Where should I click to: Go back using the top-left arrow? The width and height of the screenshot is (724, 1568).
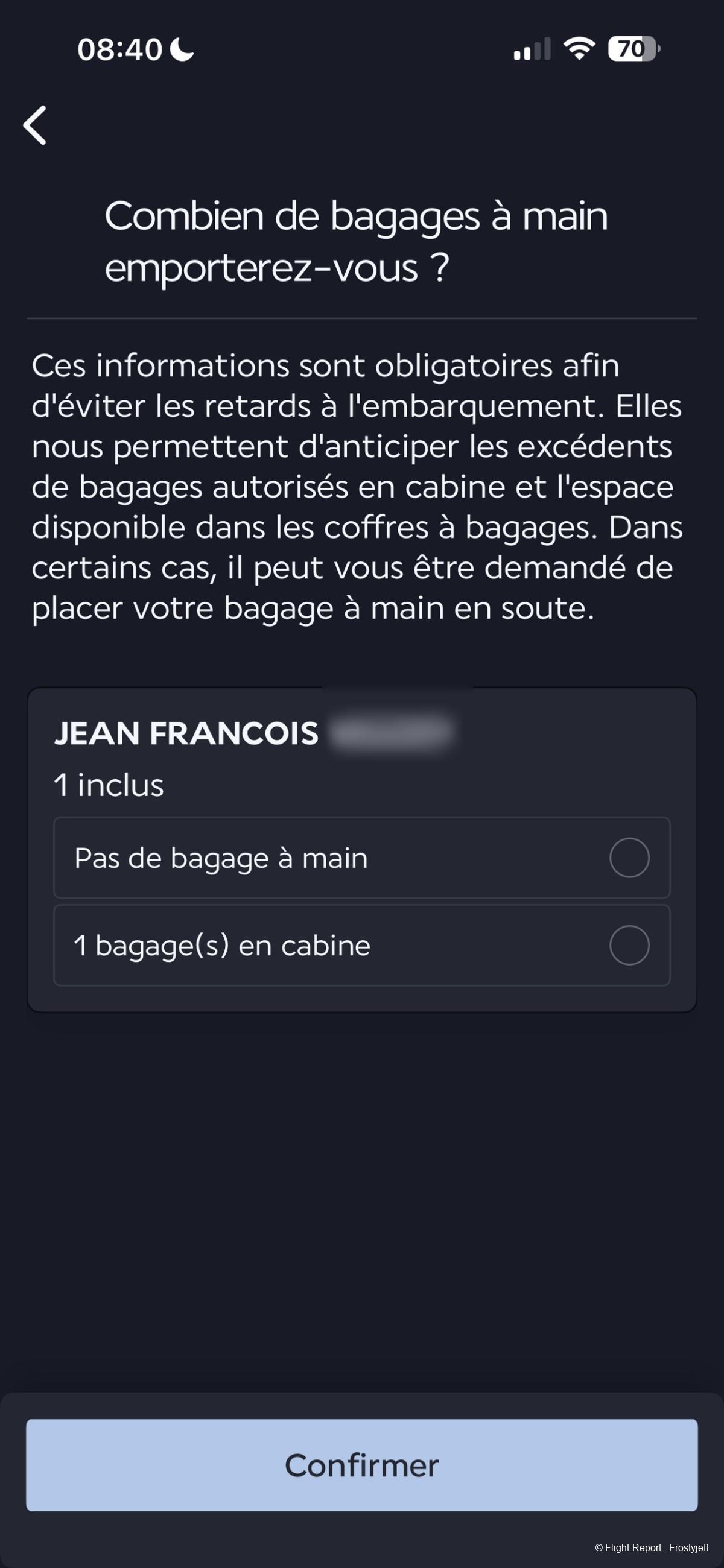click(x=35, y=125)
